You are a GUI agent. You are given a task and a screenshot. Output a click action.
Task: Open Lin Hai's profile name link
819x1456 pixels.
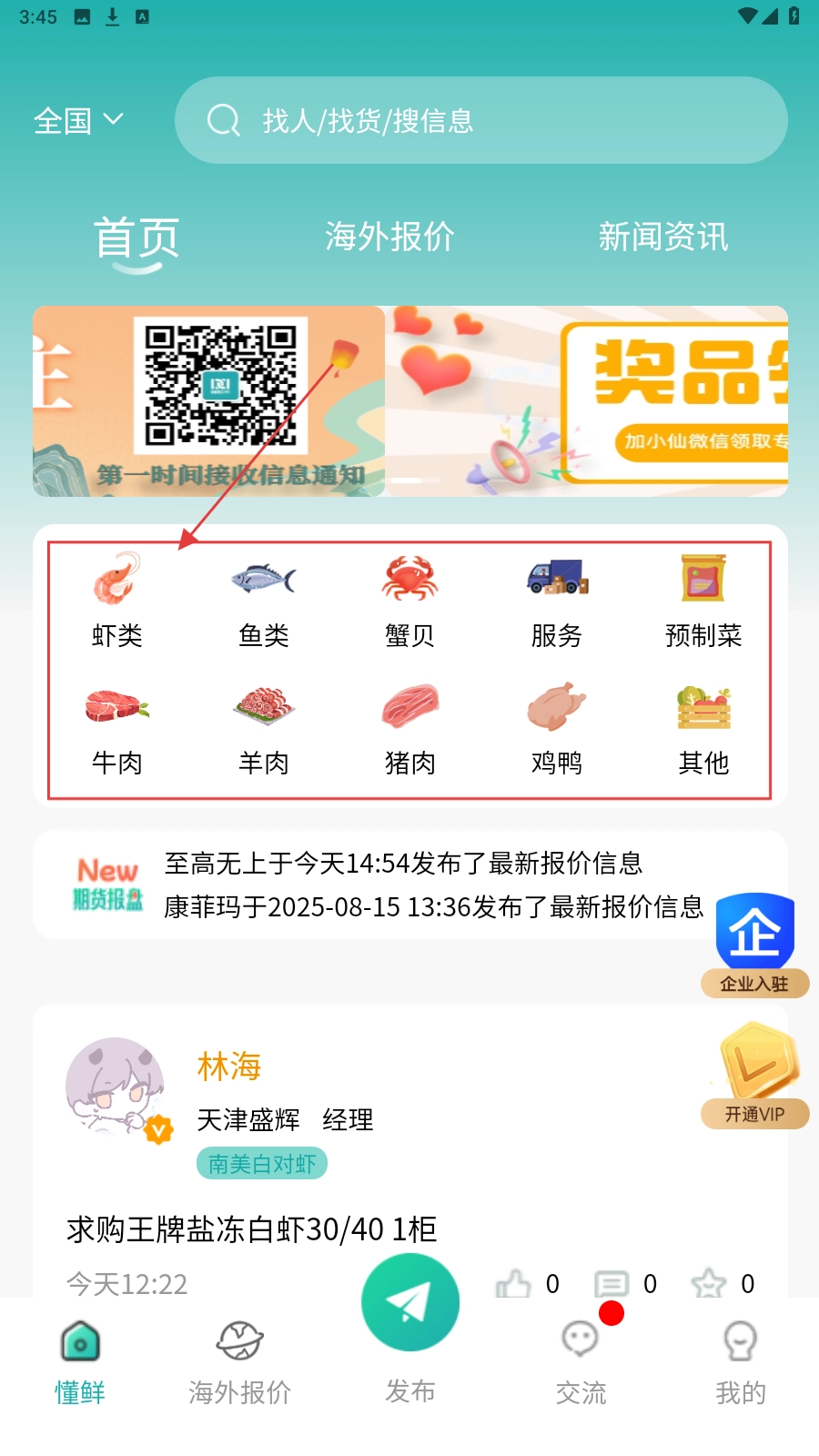tap(228, 1067)
